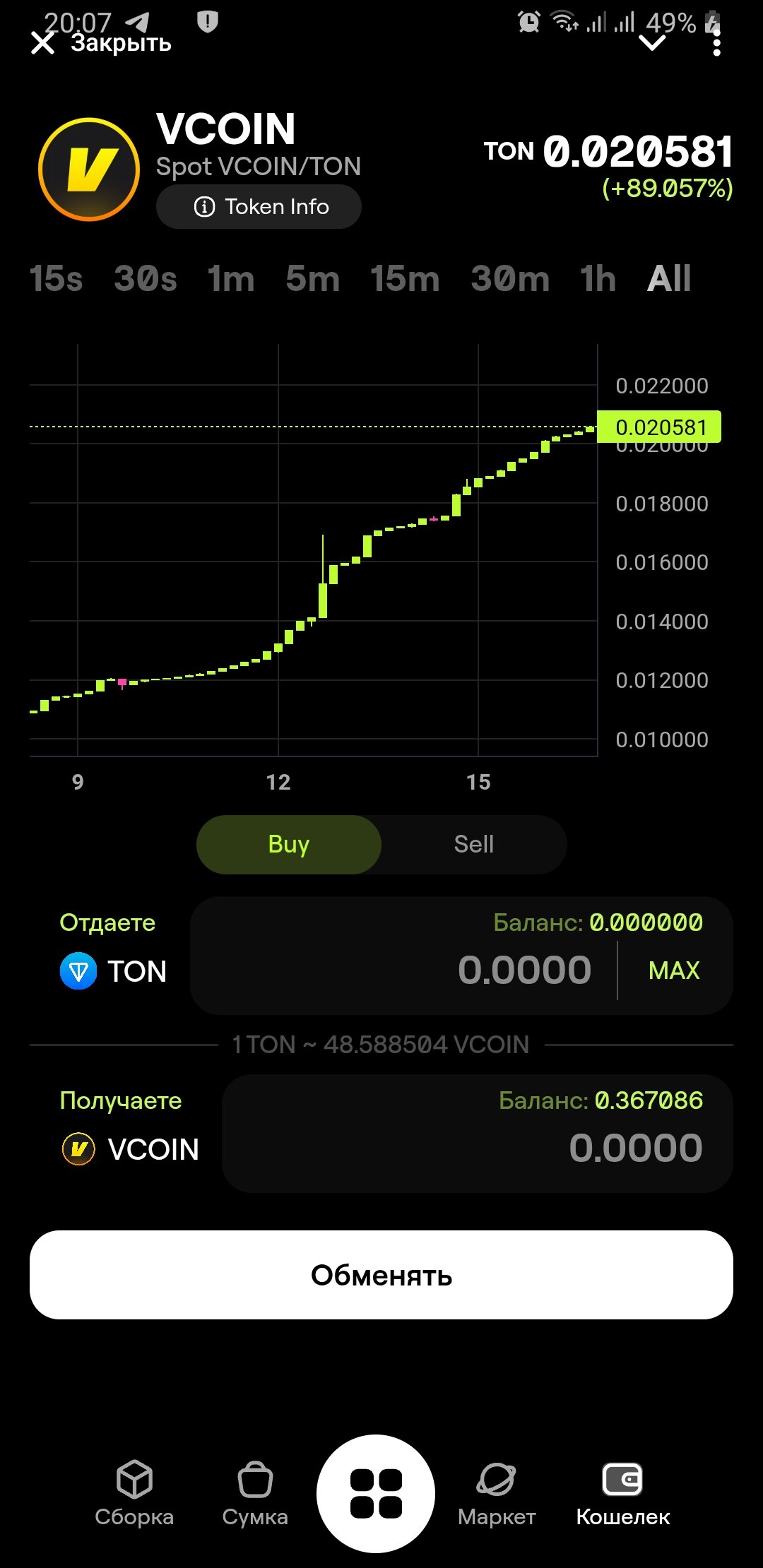The width and height of the screenshot is (763, 1568).
Task: Choose the 1h chart timeframe
Action: (598, 278)
